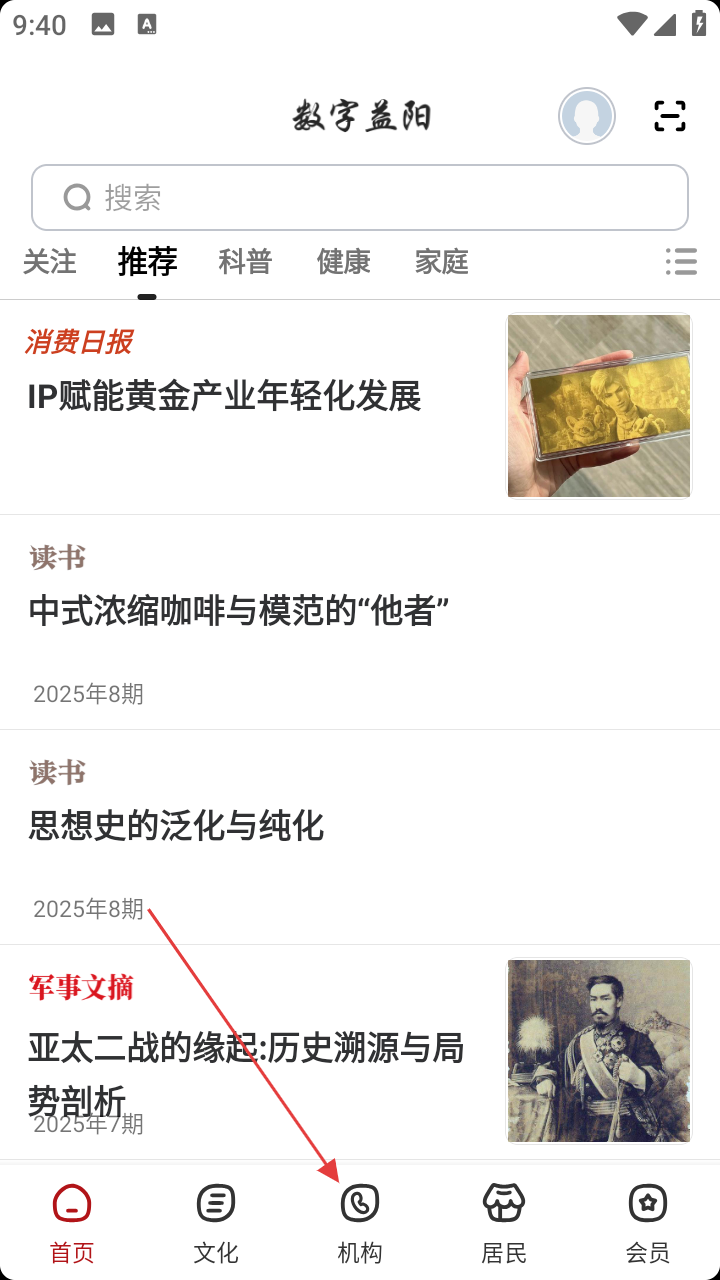Image resolution: width=720 pixels, height=1280 pixels.
Task: Open article 思想史的泛化与纯化
Action: 177,826
